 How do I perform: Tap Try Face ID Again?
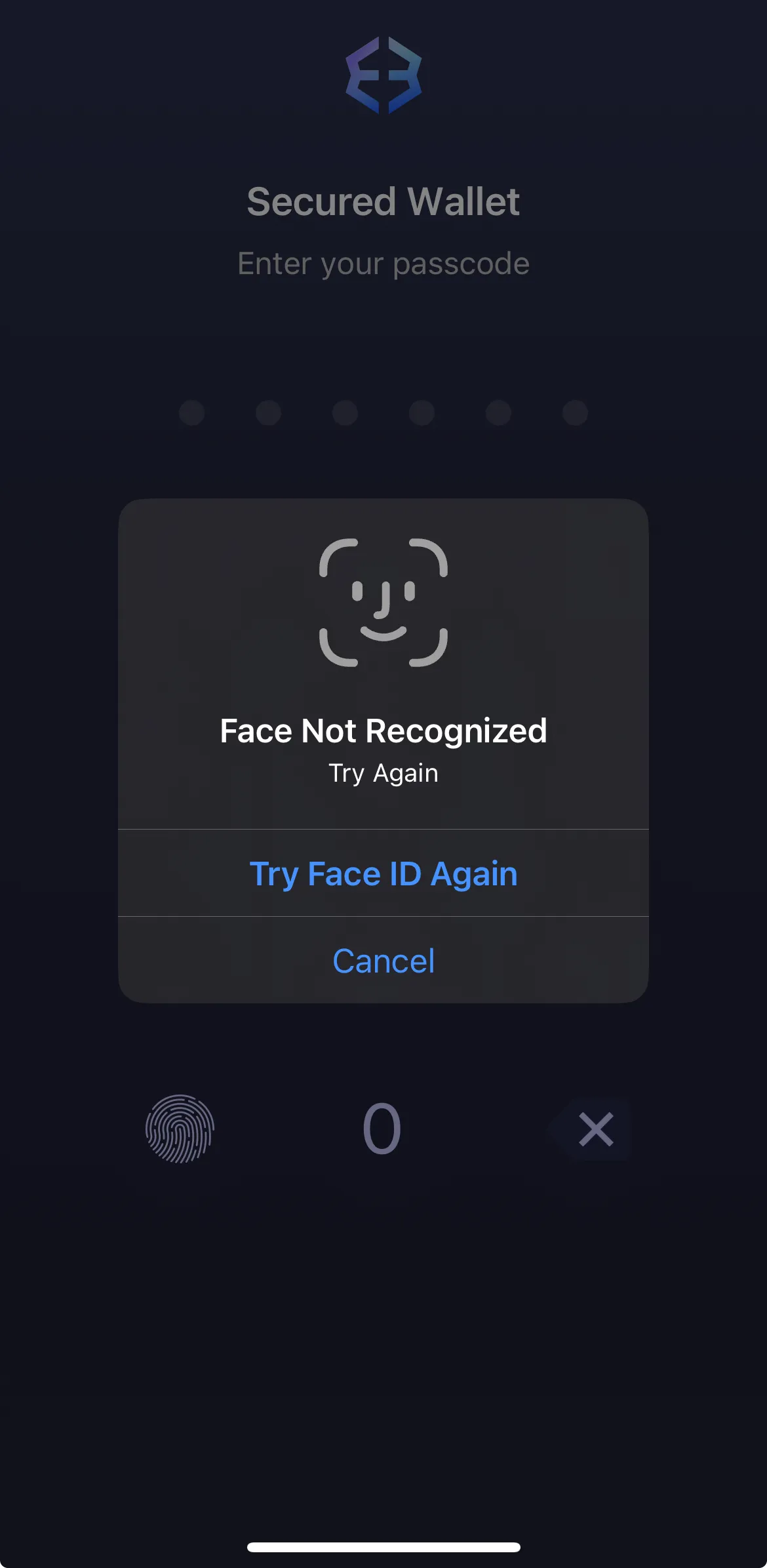pyautogui.click(x=383, y=874)
